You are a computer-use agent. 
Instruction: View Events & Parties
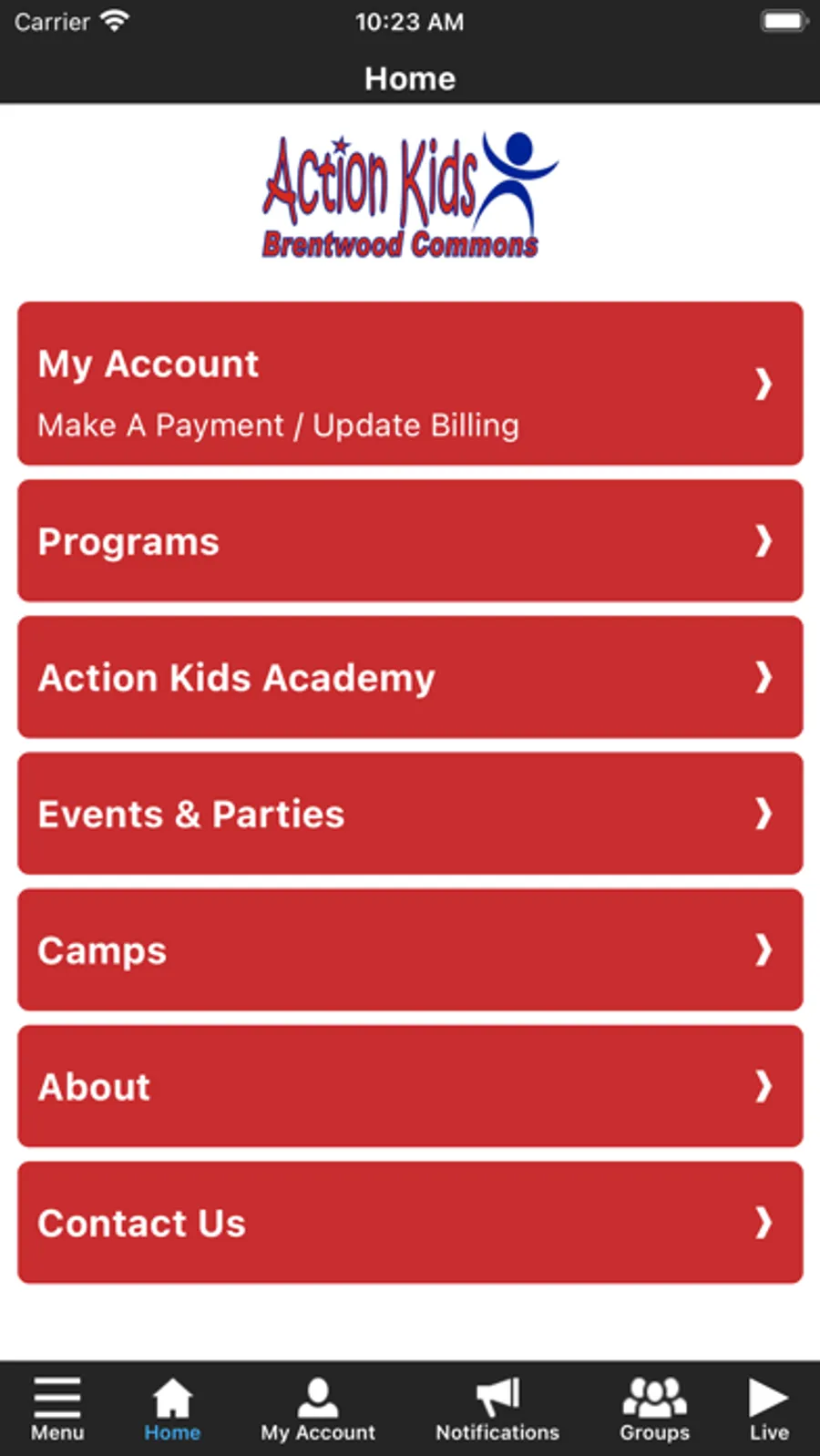pos(410,814)
